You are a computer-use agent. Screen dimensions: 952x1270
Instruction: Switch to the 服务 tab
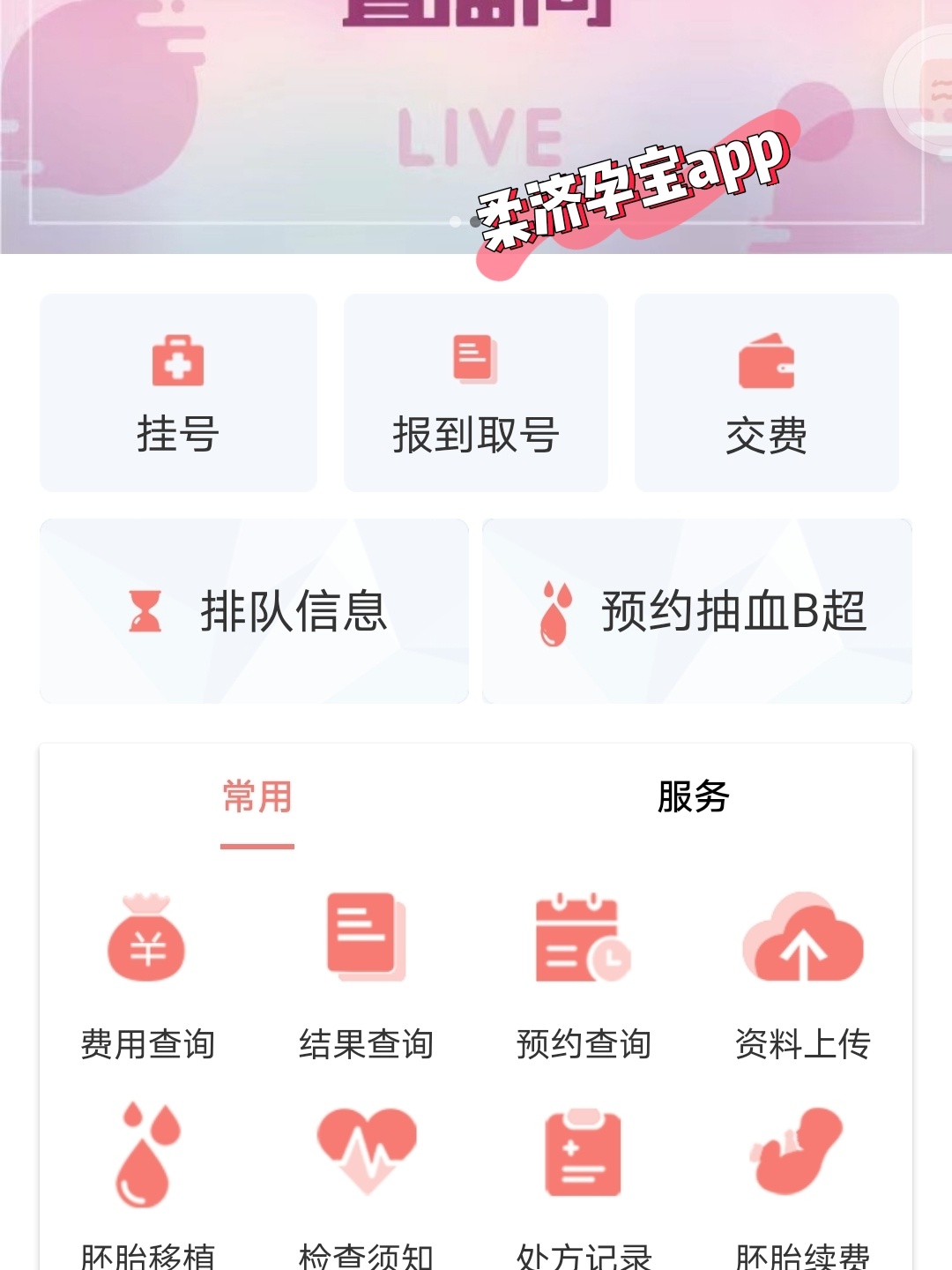pos(692,798)
